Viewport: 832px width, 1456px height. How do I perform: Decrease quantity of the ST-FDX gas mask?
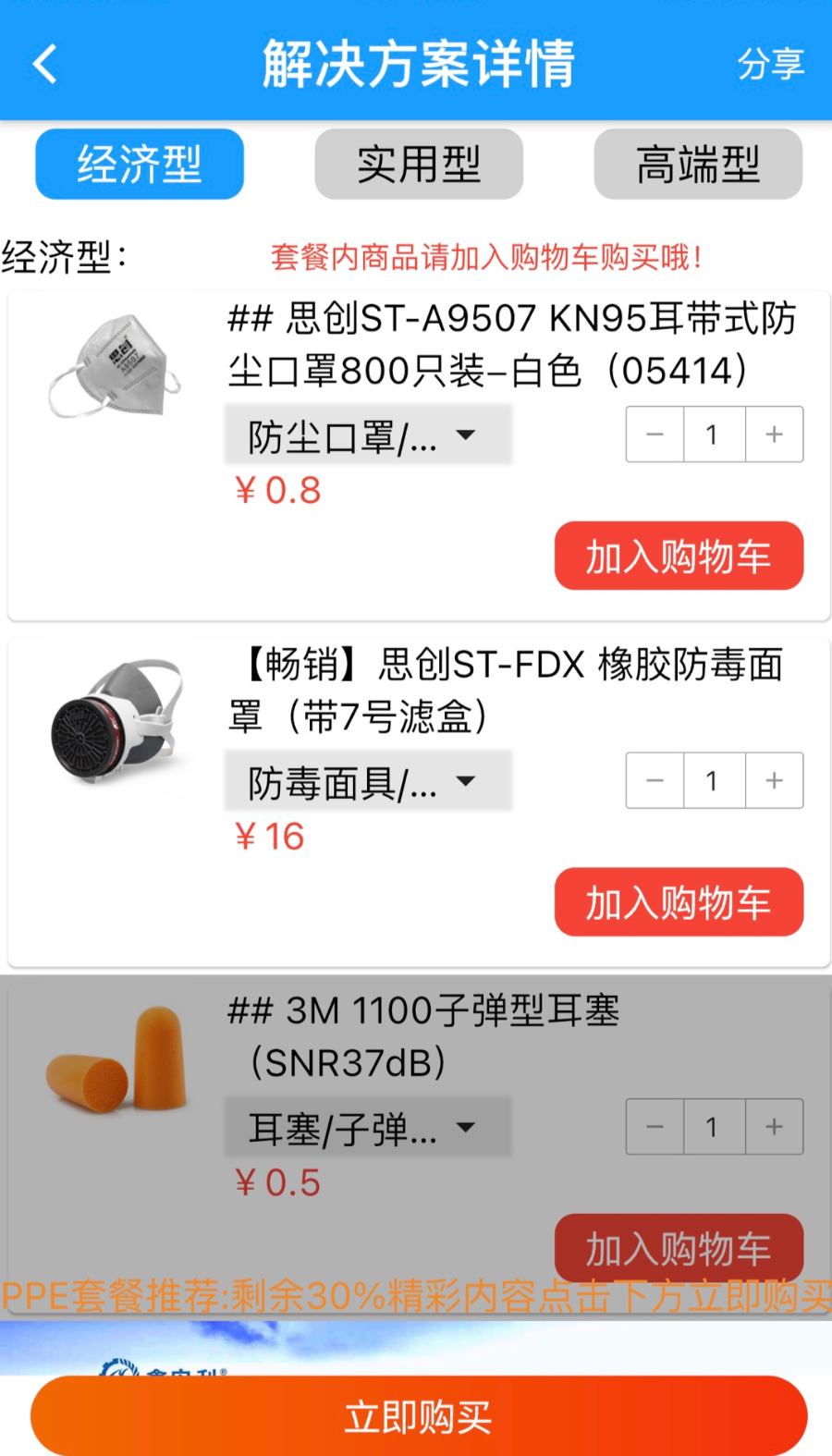click(655, 781)
